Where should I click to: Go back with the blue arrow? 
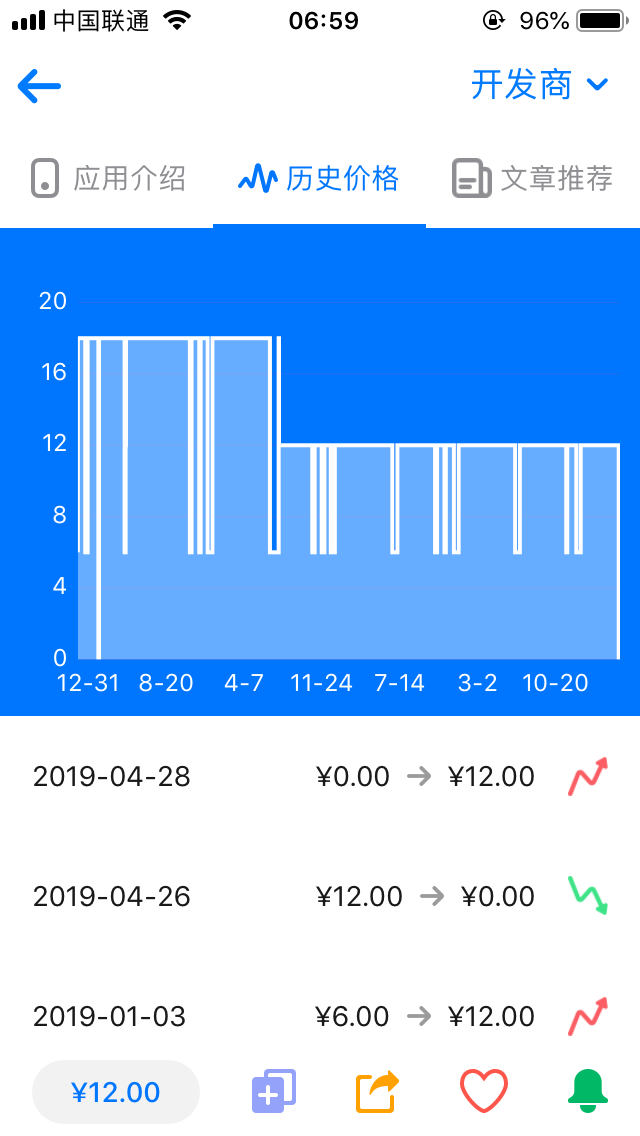(x=39, y=86)
